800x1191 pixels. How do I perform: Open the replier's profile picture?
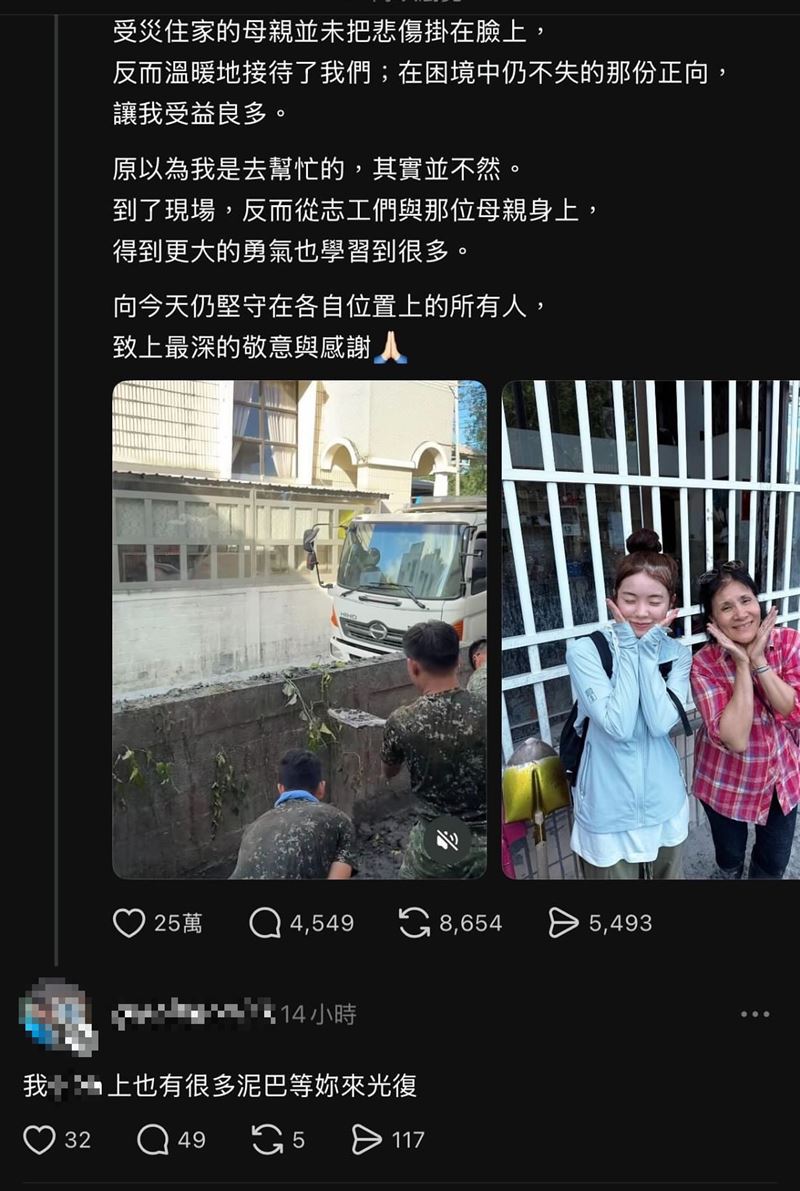[x=59, y=1016]
